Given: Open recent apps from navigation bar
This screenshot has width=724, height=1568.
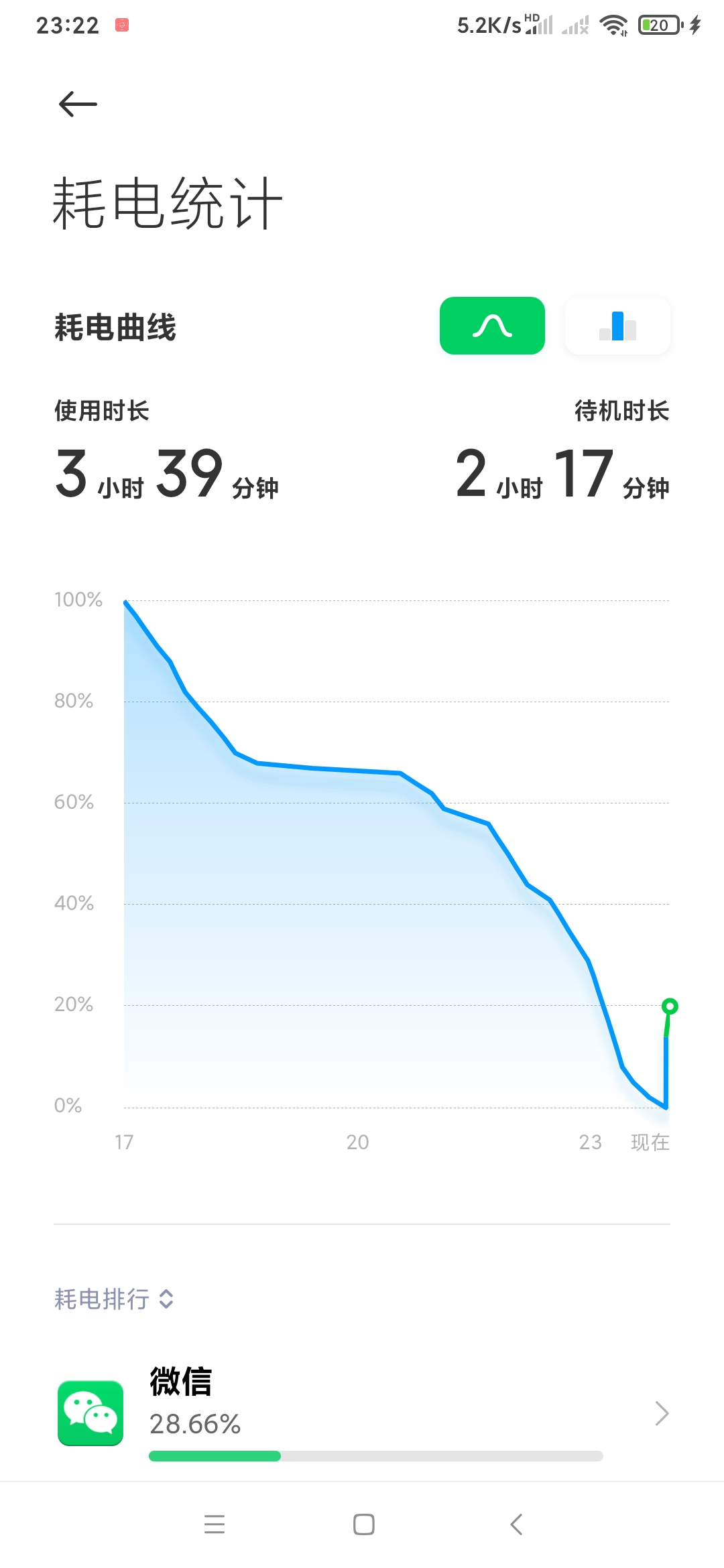Looking at the screenshot, I should [x=215, y=1524].
